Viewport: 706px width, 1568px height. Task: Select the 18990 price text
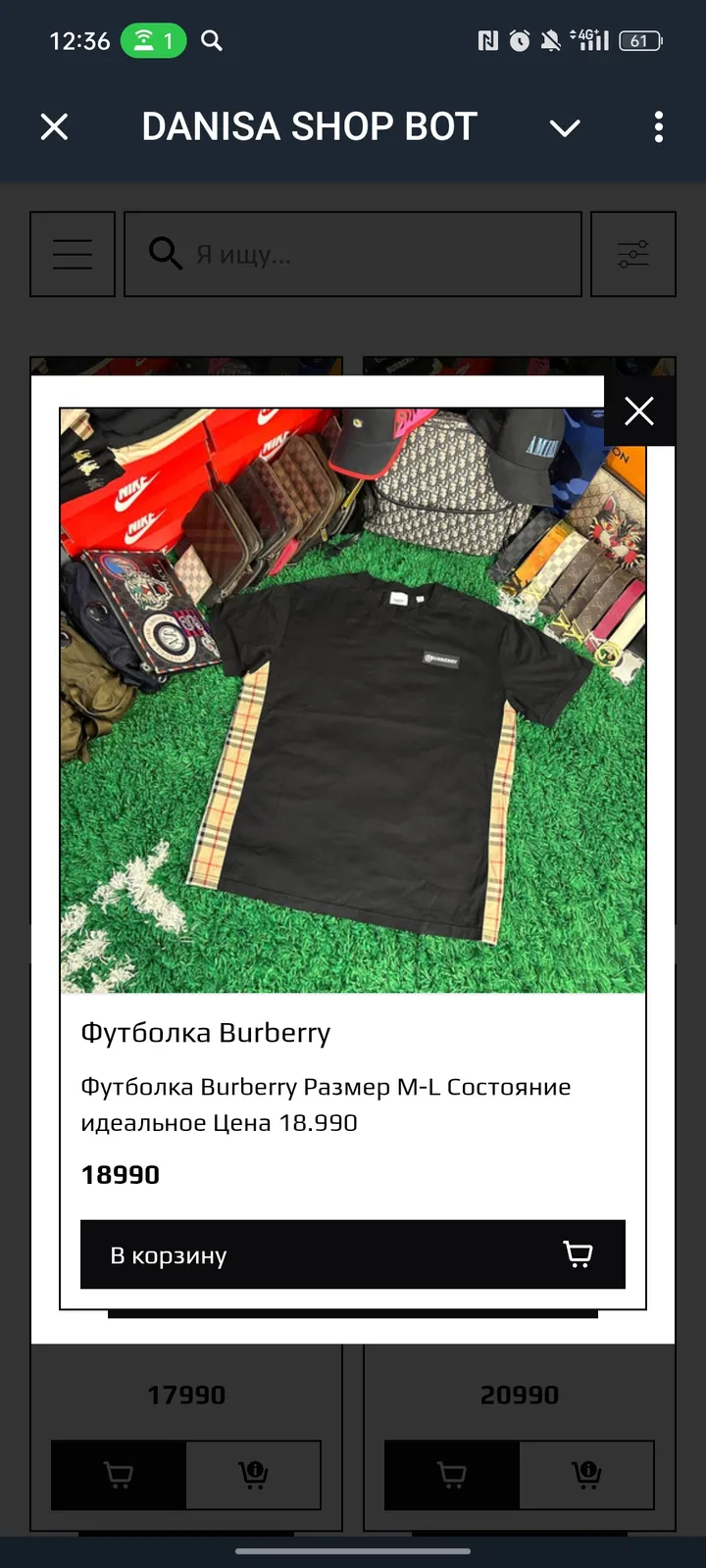click(120, 1174)
